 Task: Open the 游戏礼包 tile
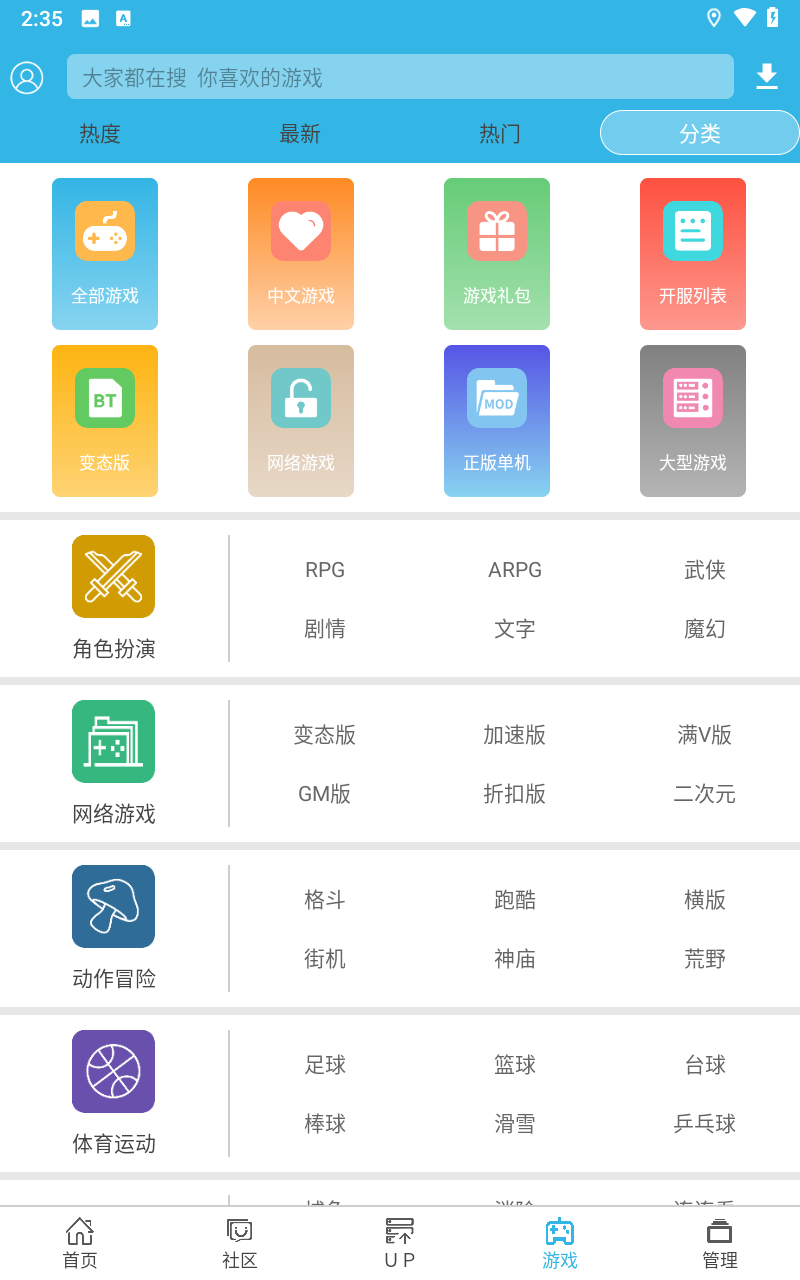(x=497, y=254)
